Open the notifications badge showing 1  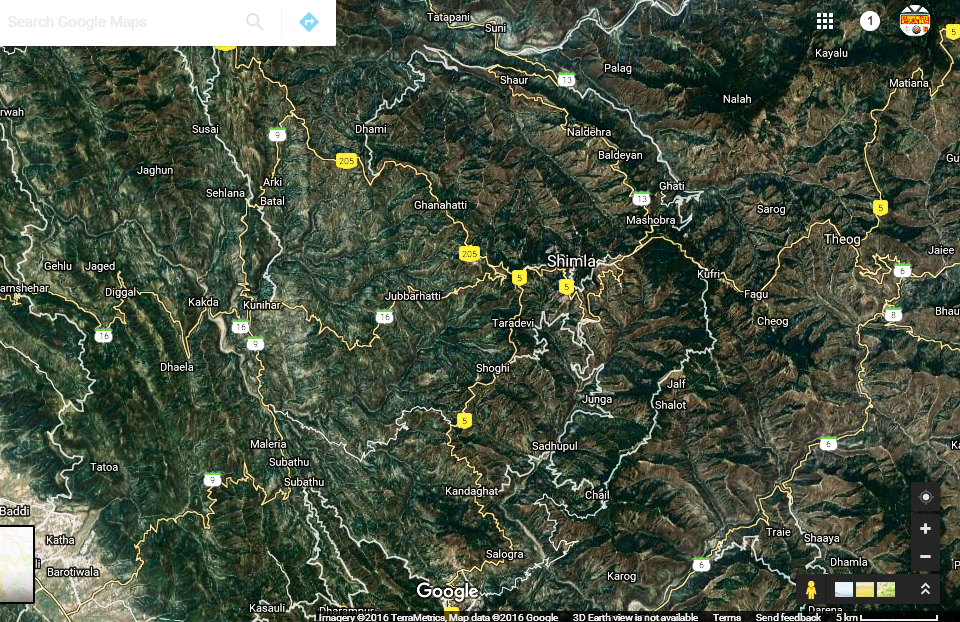pos(870,21)
